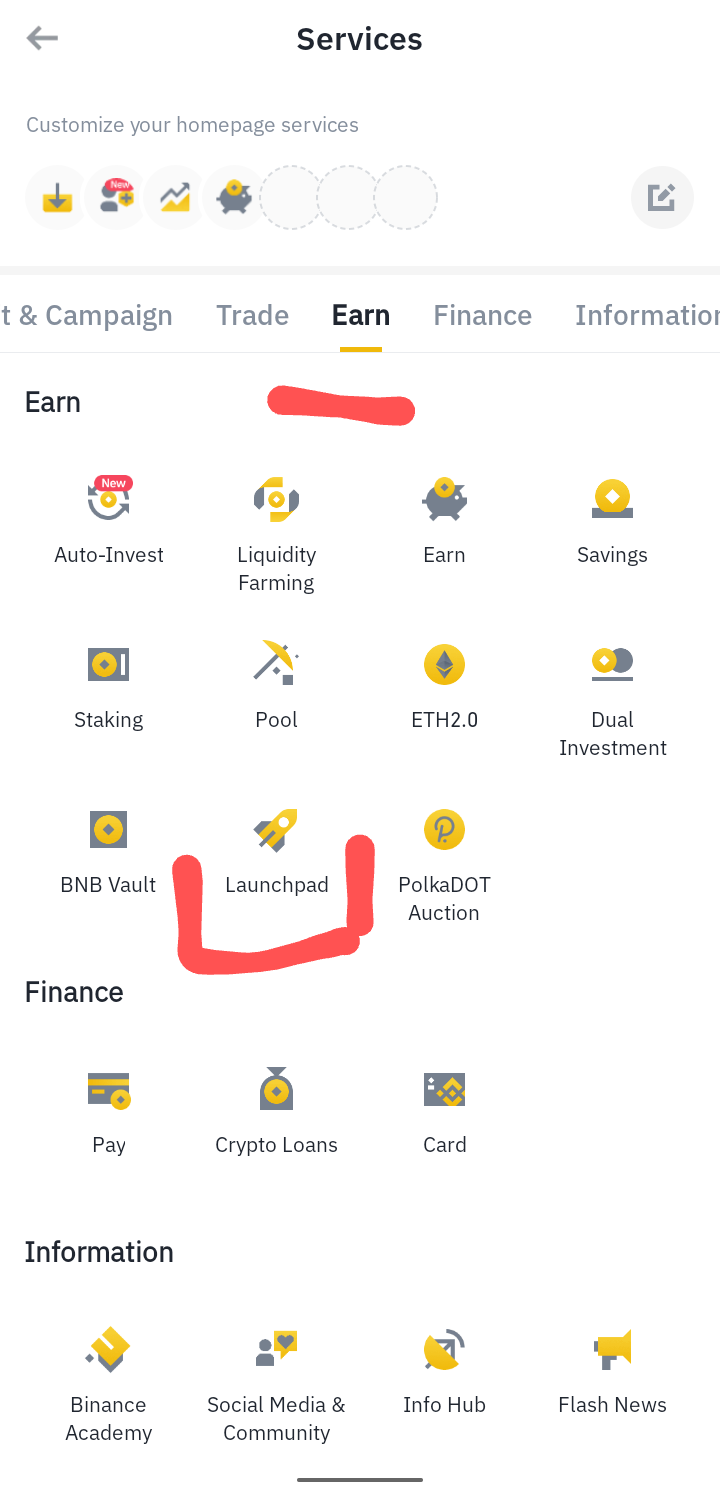
Task: Open the Pay service
Action: pyautogui.click(x=109, y=1111)
